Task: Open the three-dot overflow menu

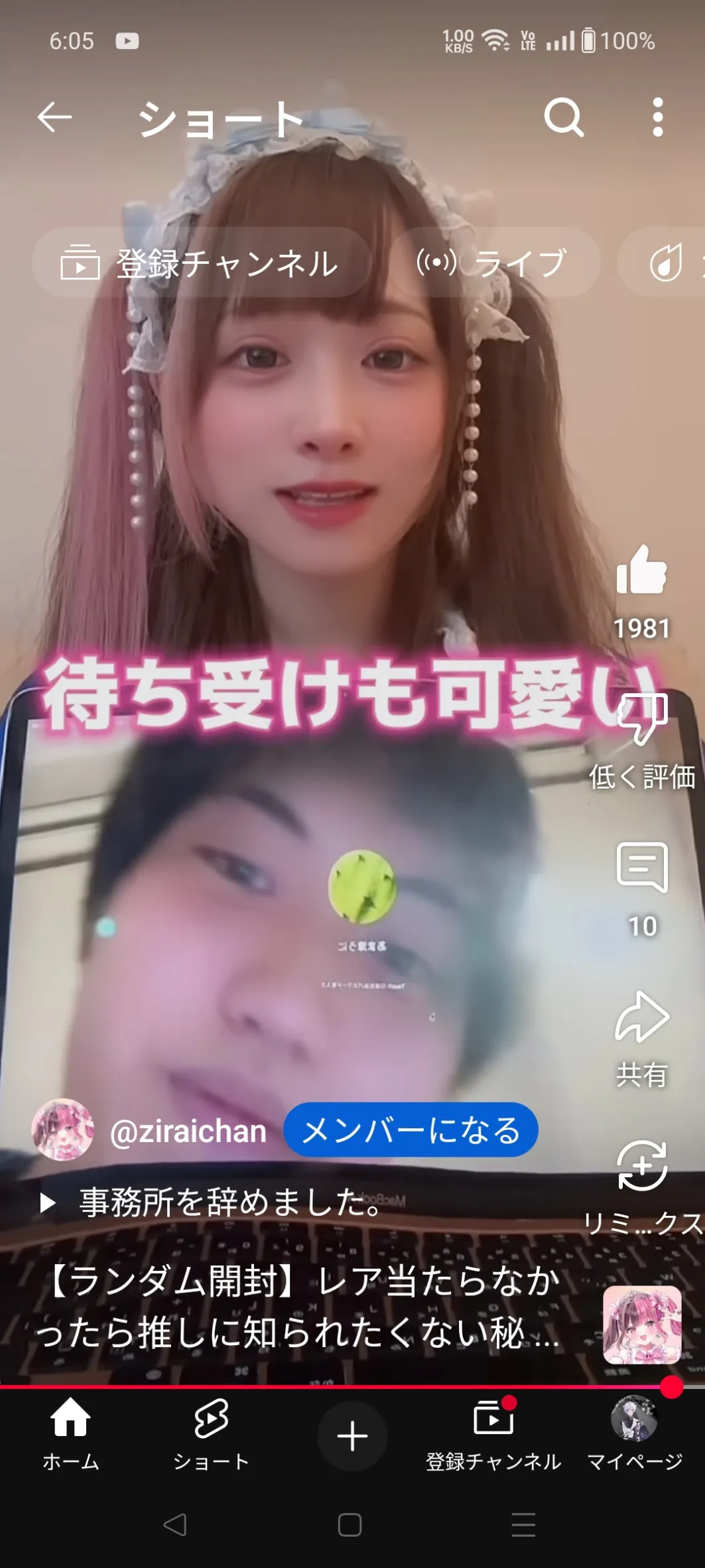Action: click(x=657, y=117)
